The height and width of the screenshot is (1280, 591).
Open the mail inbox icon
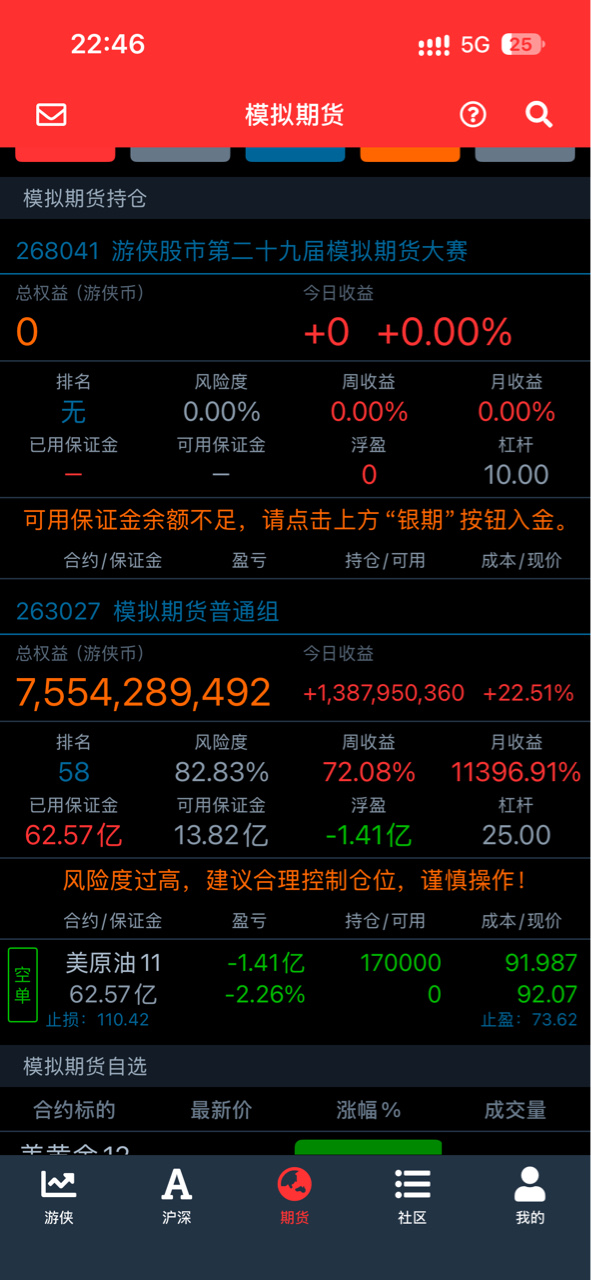tap(51, 115)
